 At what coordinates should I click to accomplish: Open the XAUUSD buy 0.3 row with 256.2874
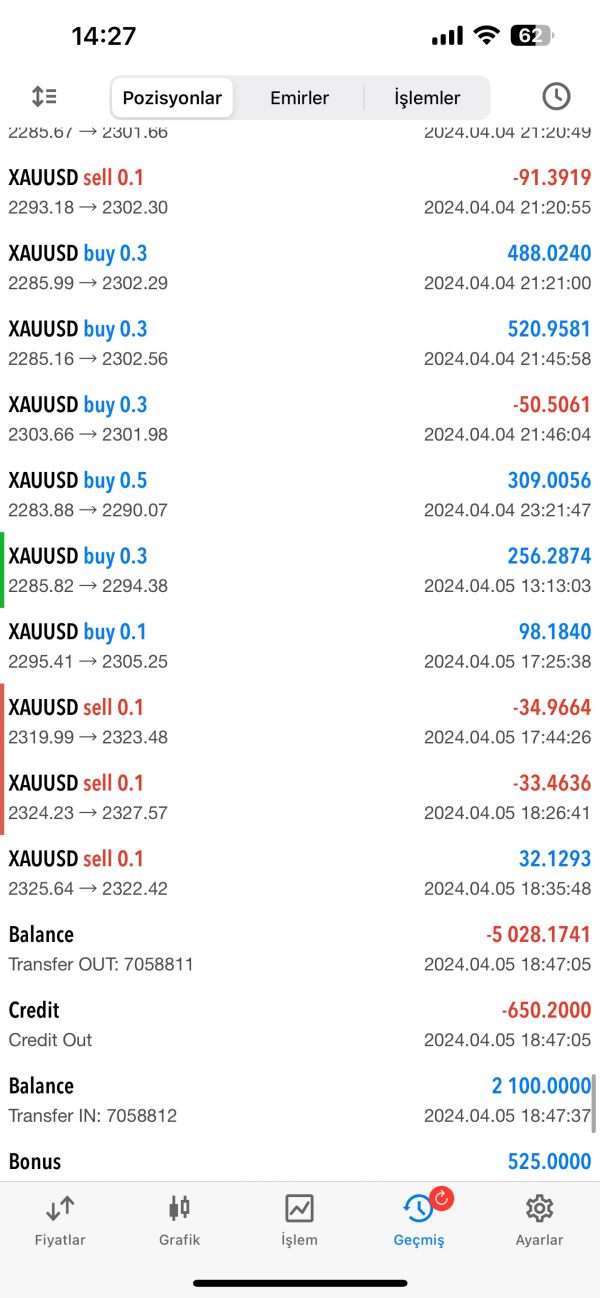coord(300,570)
